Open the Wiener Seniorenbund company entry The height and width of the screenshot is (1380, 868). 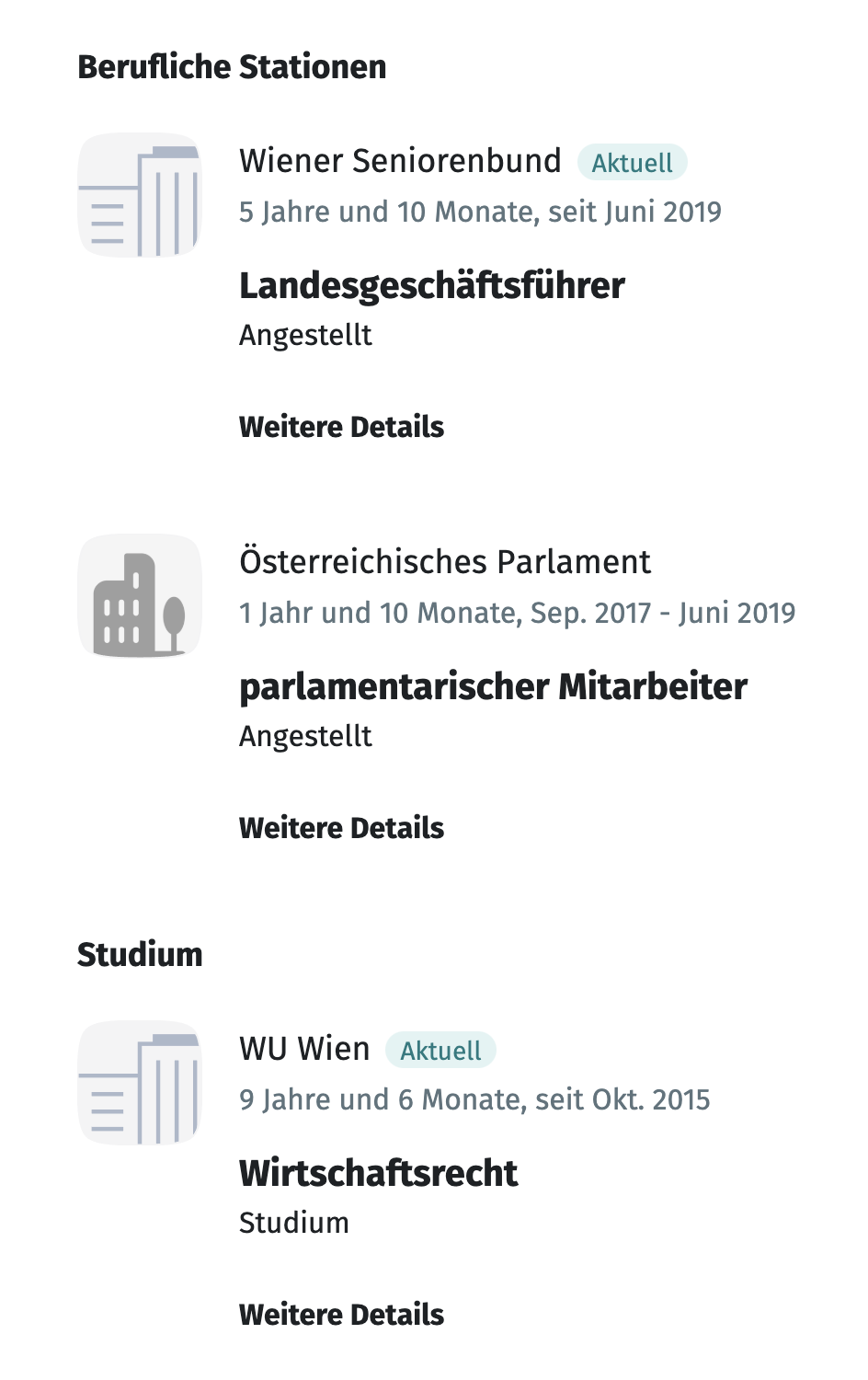coord(400,161)
